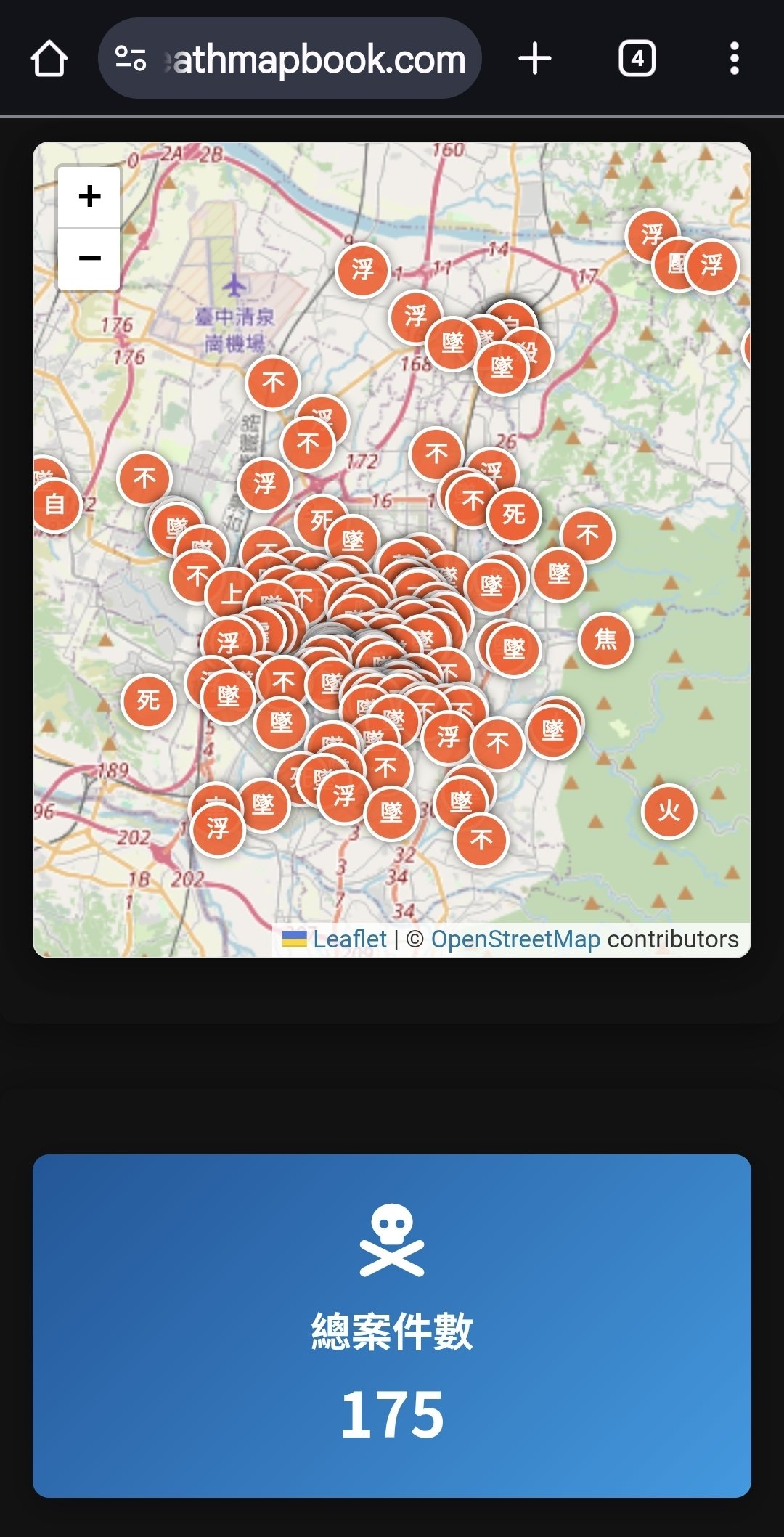The width and height of the screenshot is (784, 1537).
Task: Go to the browser home page
Action: 49,59
